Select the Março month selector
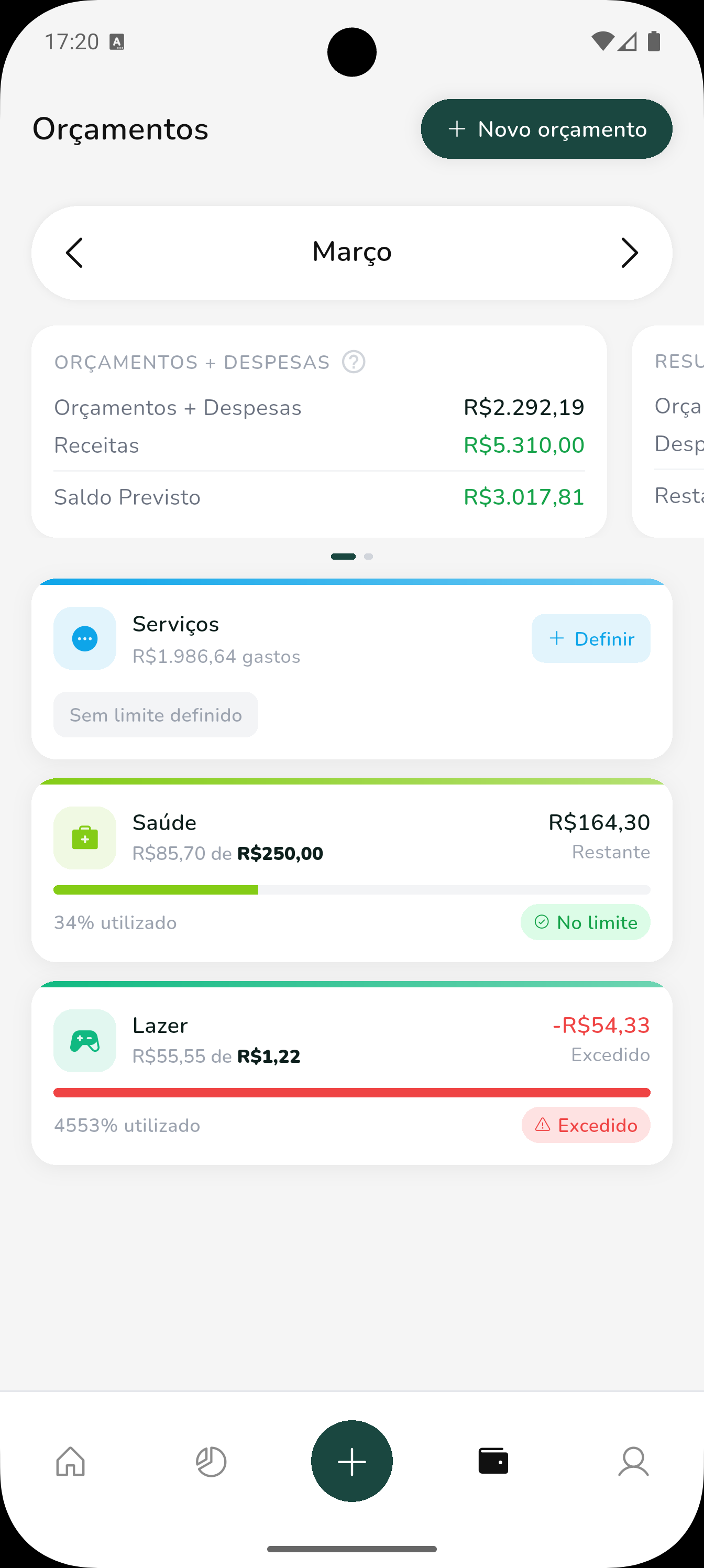 351,252
